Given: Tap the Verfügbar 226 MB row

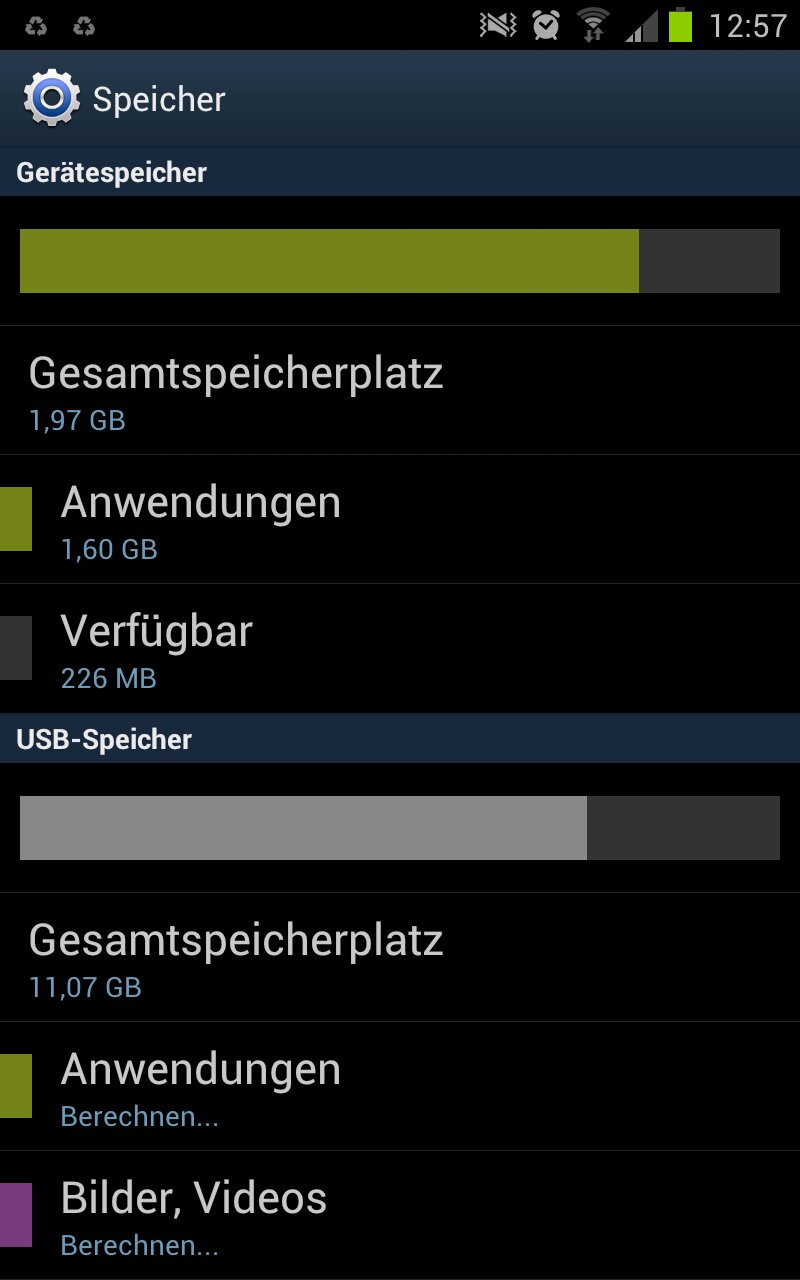Looking at the screenshot, I should tap(400, 649).
